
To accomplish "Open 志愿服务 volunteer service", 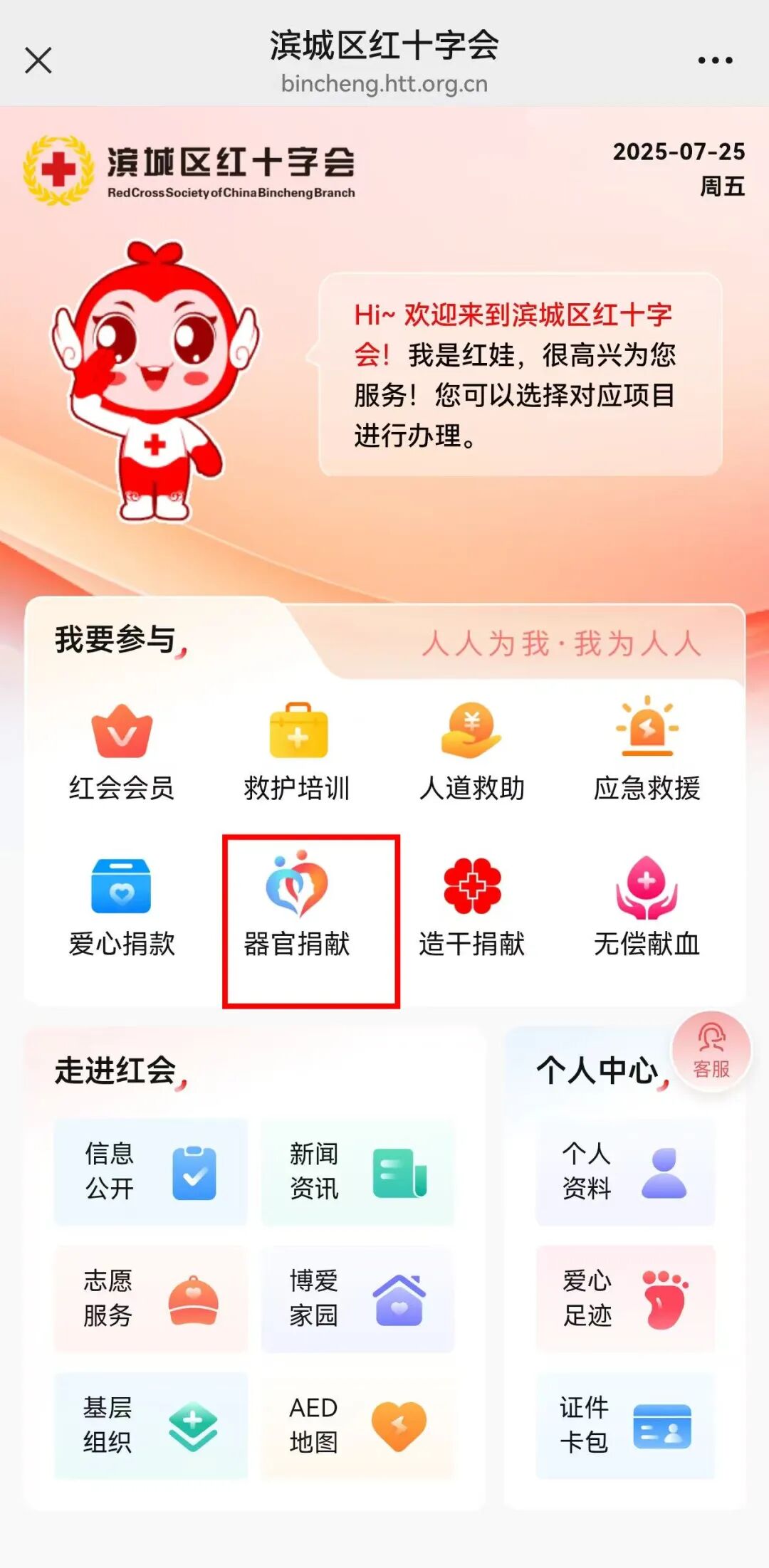I will point(150,1298).
